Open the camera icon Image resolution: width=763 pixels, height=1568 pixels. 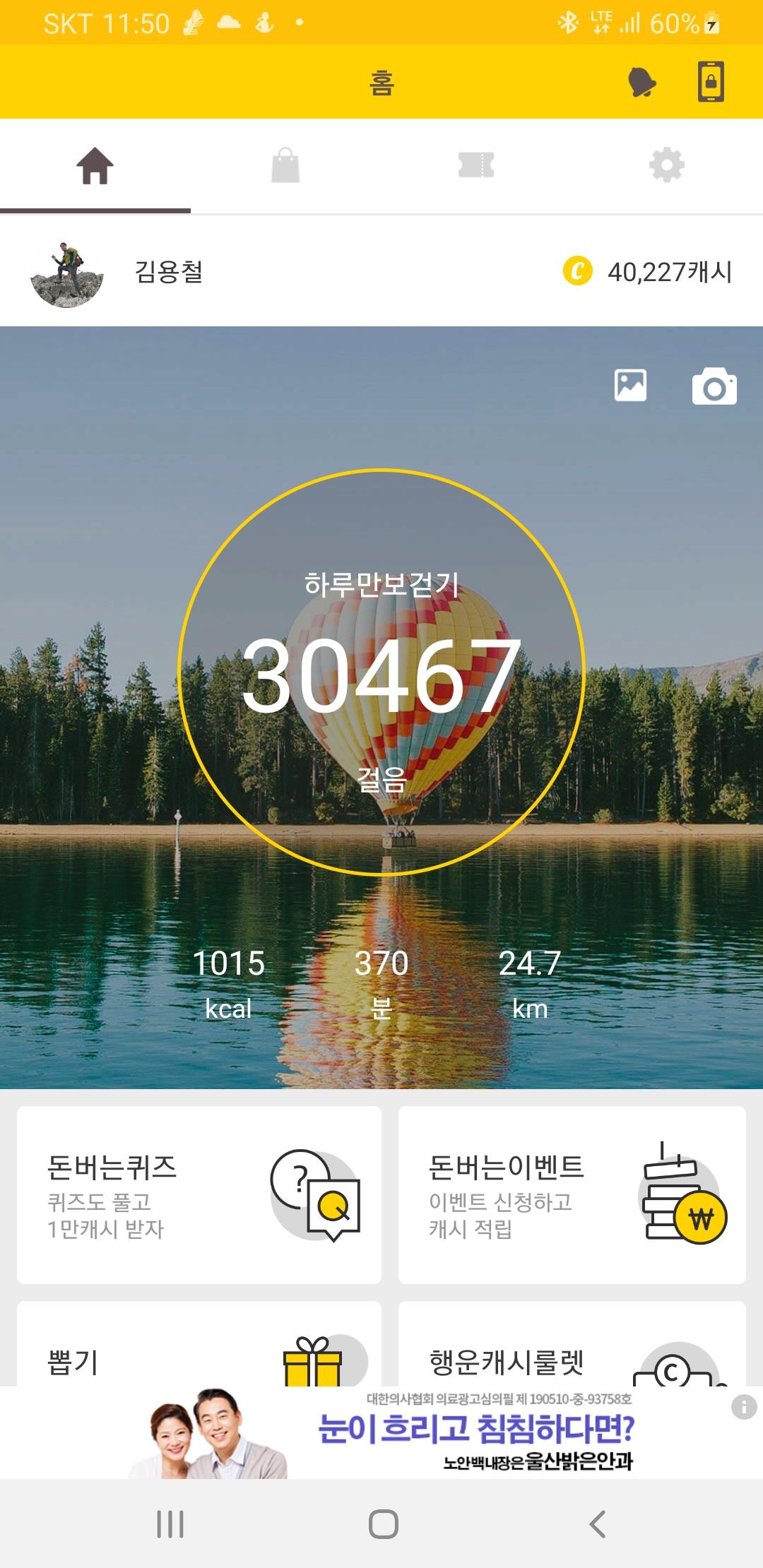714,386
